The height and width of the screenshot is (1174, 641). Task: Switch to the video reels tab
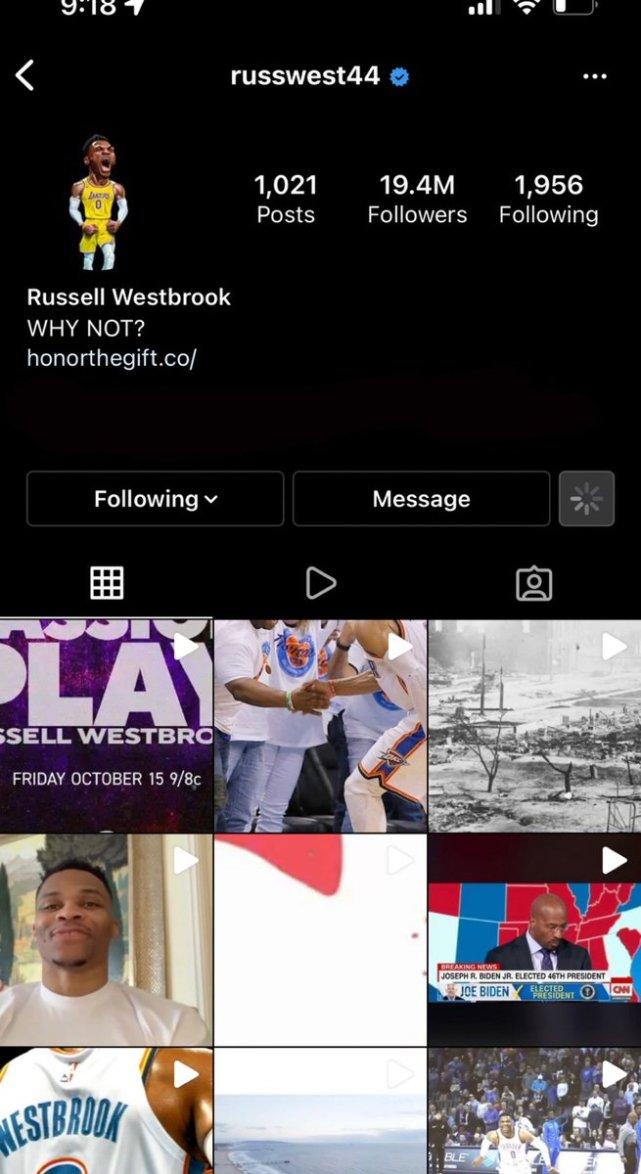pos(320,583)
